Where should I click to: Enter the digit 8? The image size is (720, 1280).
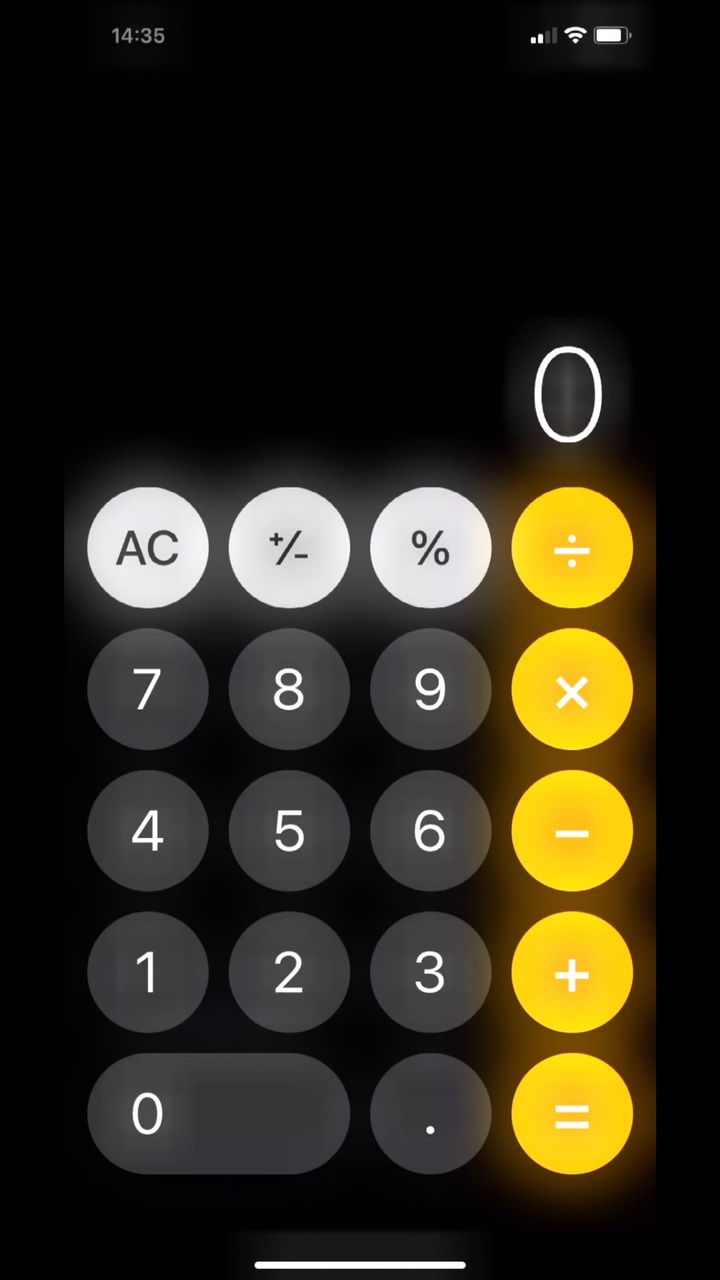click(289, 690)
